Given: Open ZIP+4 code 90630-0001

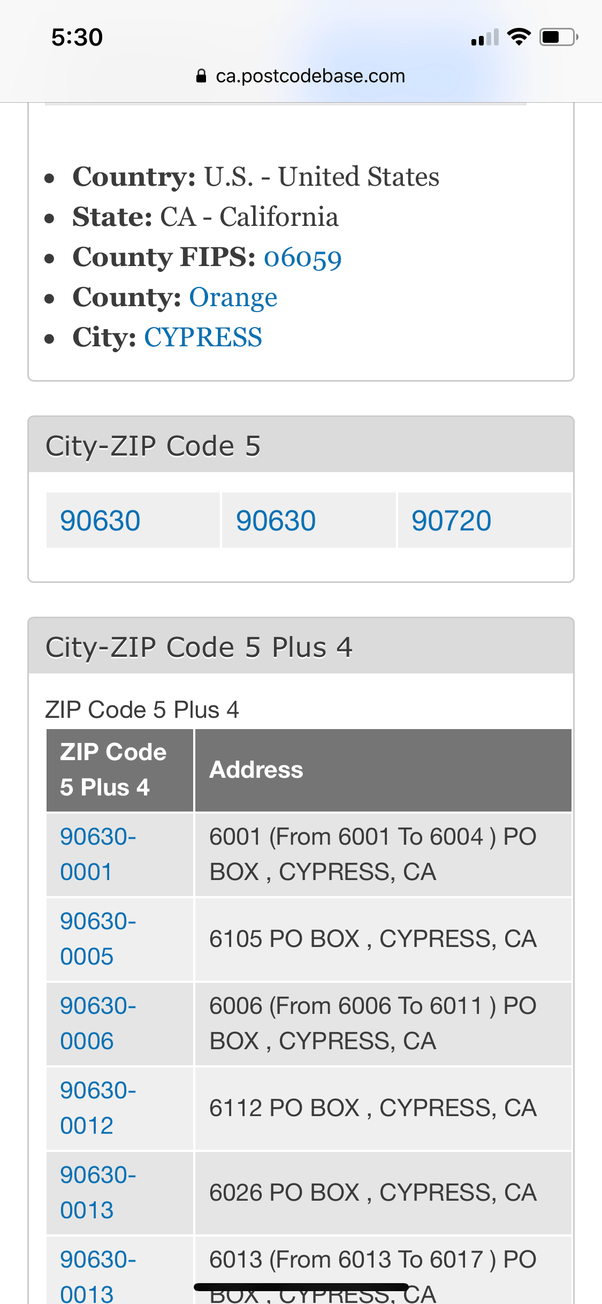Looking at the screenshot, I should click(x=98, y=854).
